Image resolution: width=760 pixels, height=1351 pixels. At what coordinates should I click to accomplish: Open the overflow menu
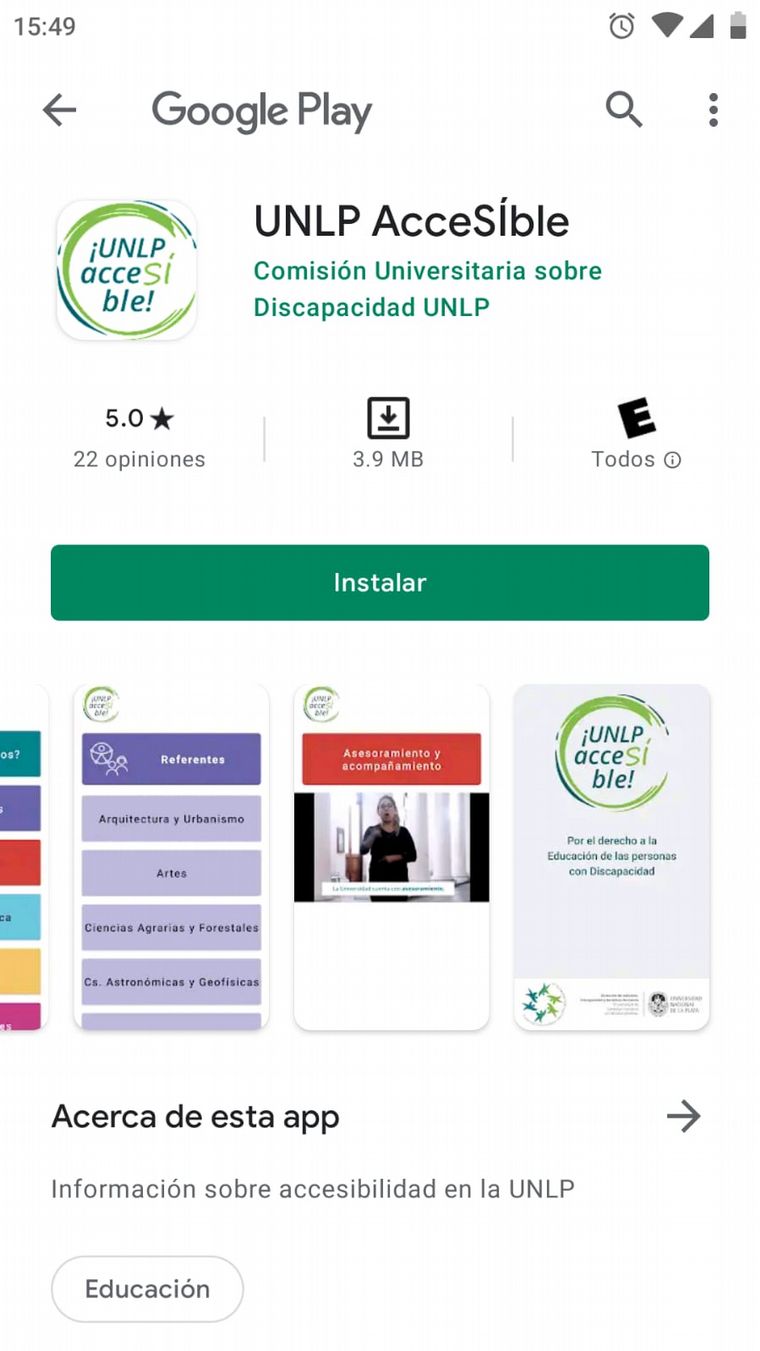[x=713, y=110]
